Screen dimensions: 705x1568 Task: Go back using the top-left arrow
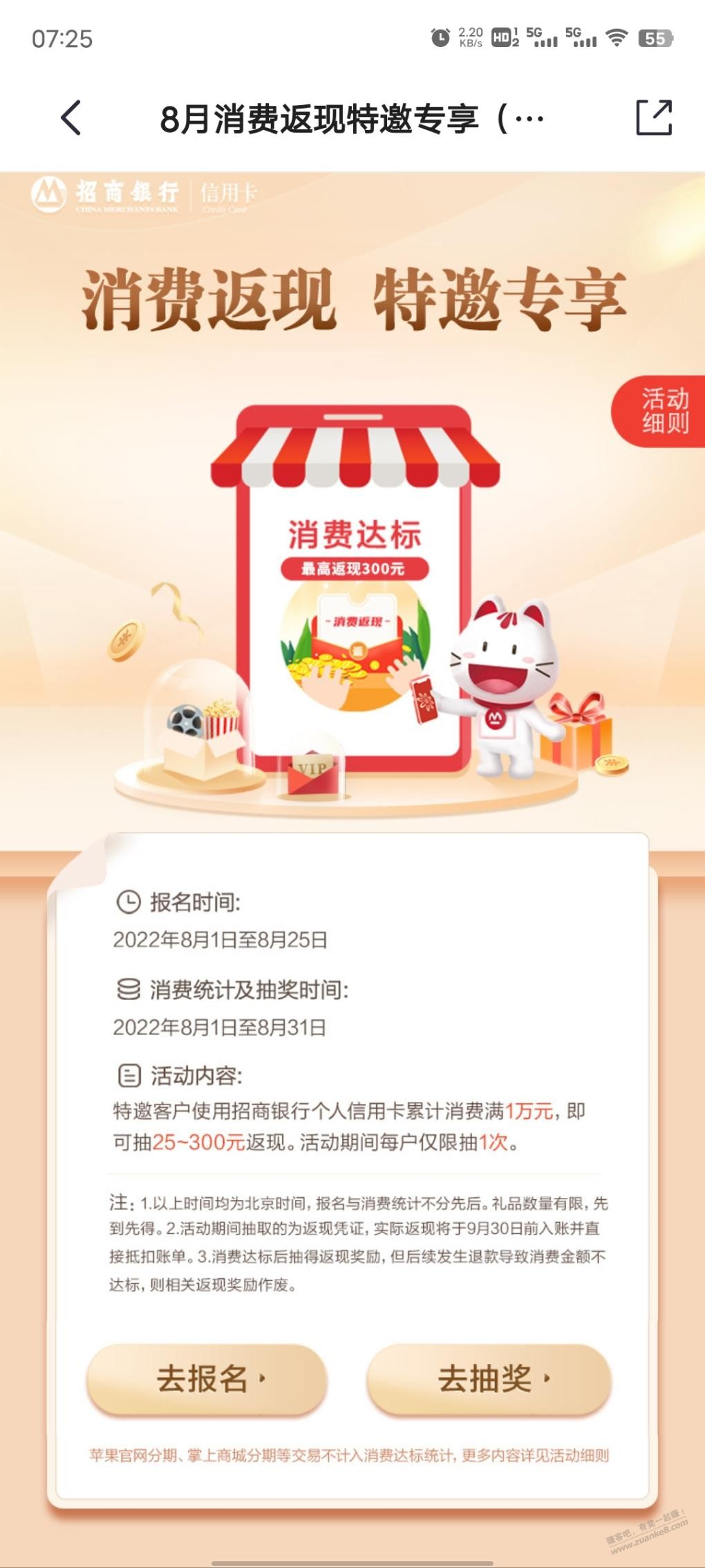click(71, 118)
